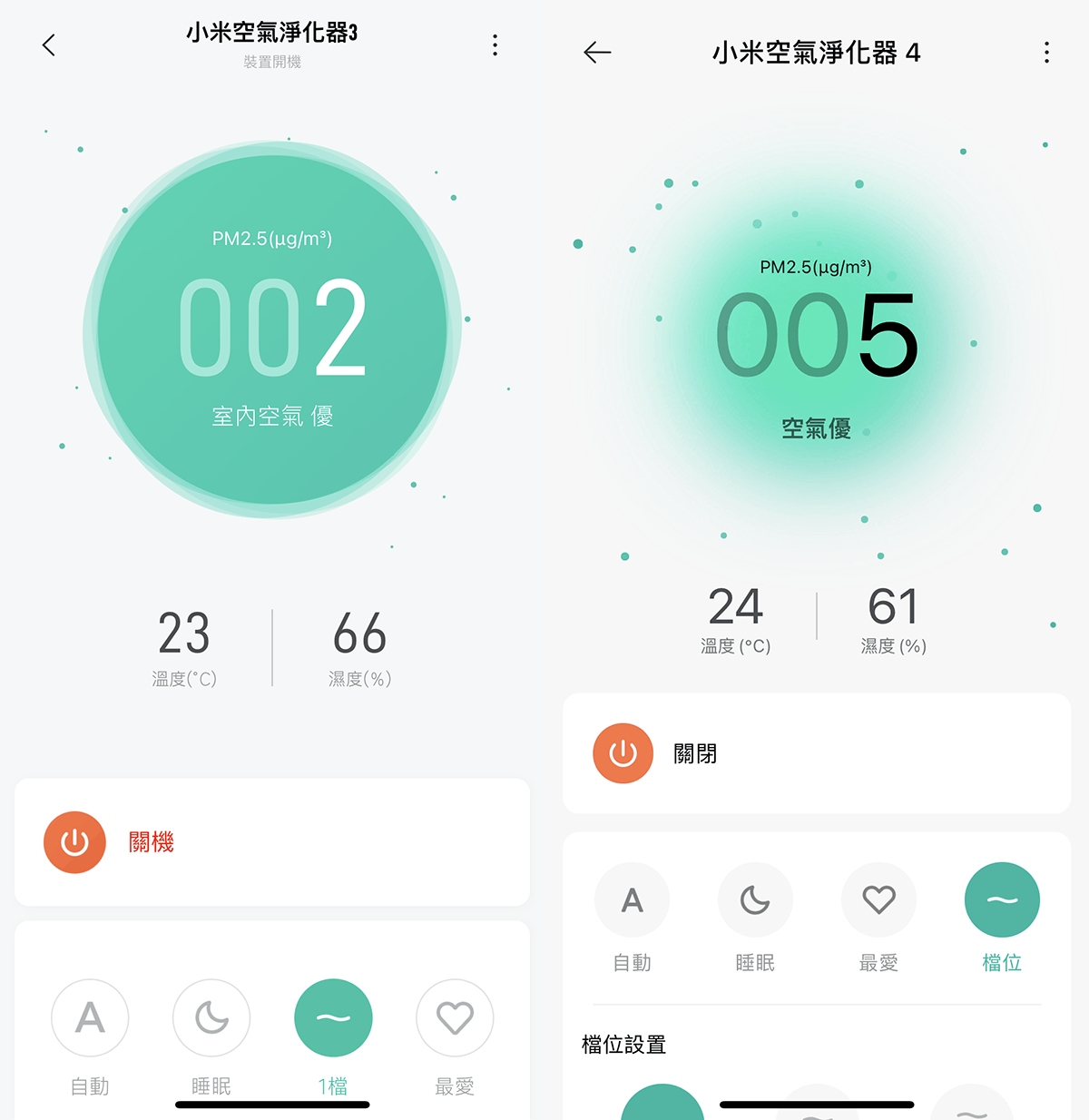Enable 自動 mode on purifier 3
Screen dimensions: 1089x1120
(x=90, y=1017)
